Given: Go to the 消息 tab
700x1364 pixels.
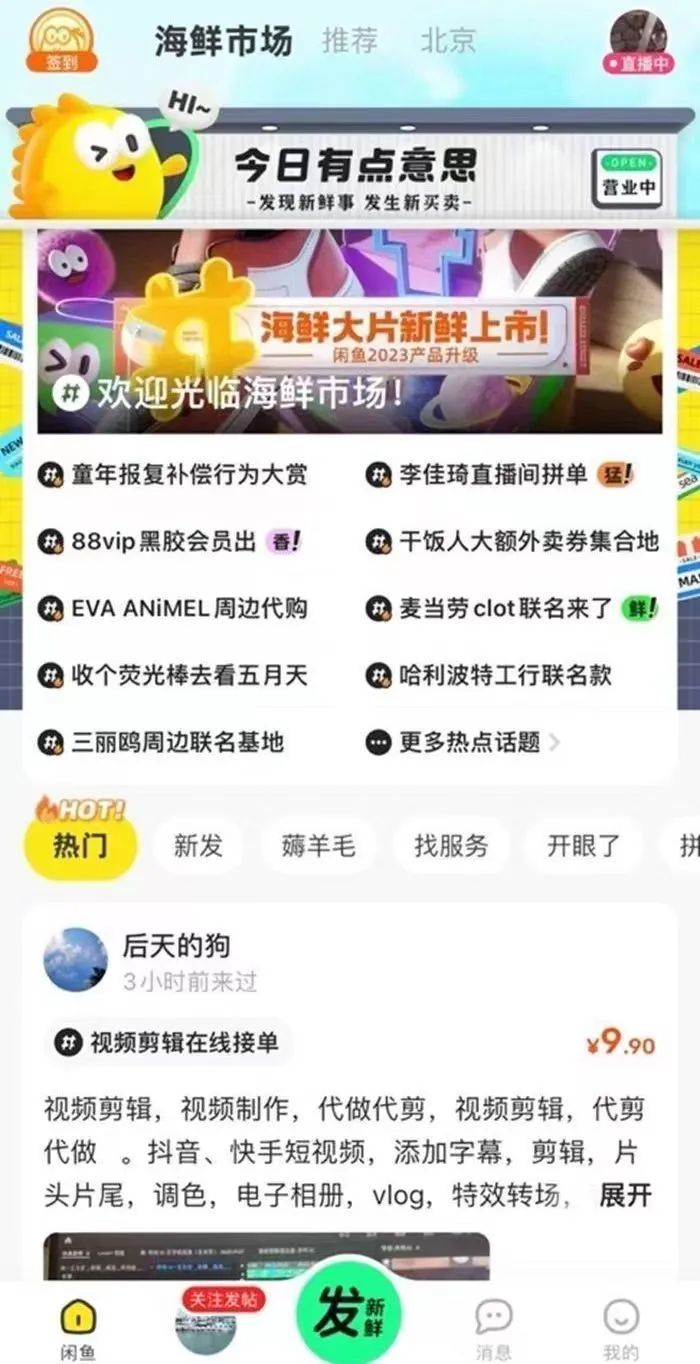Looking at the screenshot, I should pyautogui.click(x=493, y=1329).
